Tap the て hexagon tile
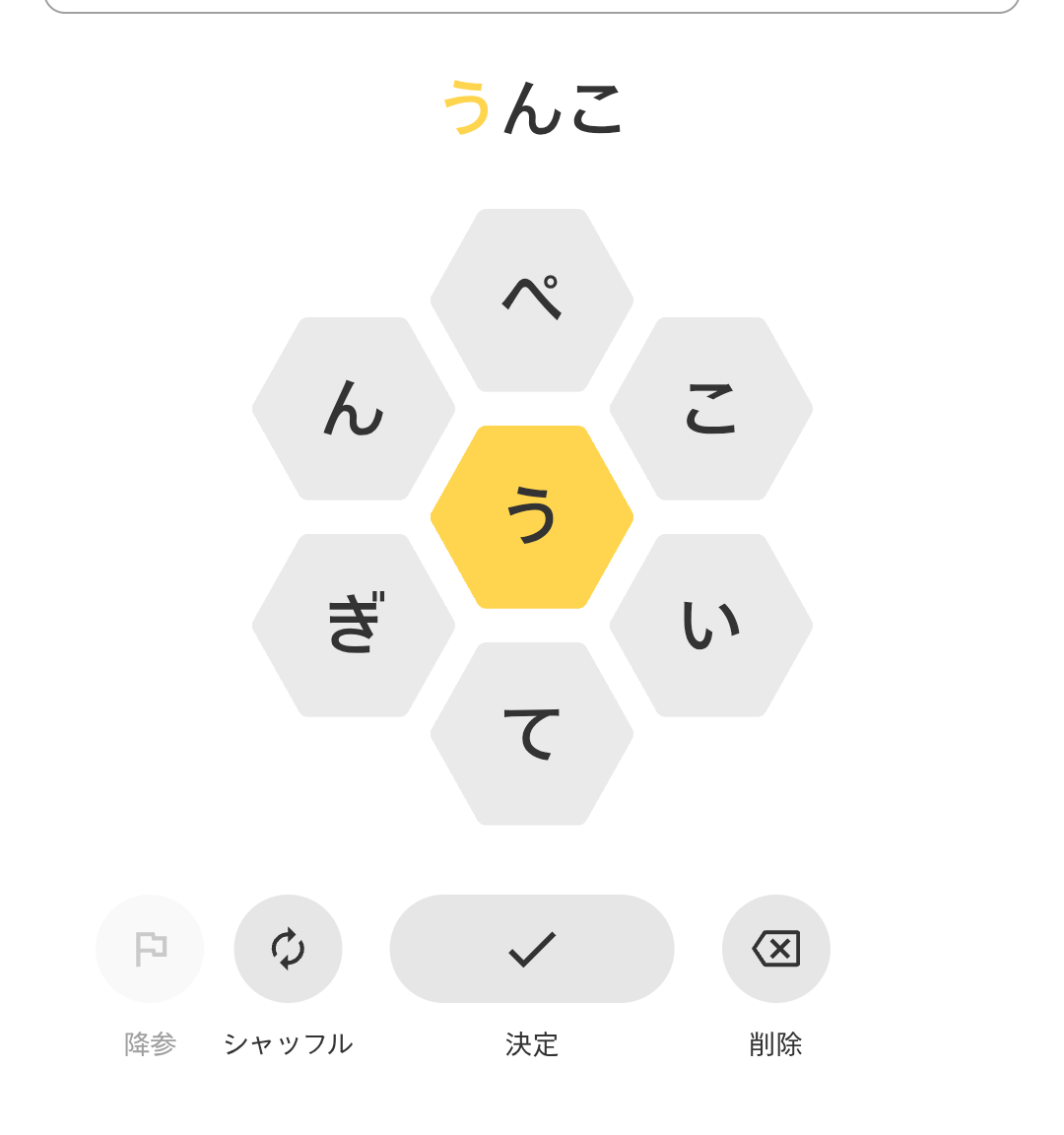Viewport: 1064px width, 1135px height. tap(532, 733)
